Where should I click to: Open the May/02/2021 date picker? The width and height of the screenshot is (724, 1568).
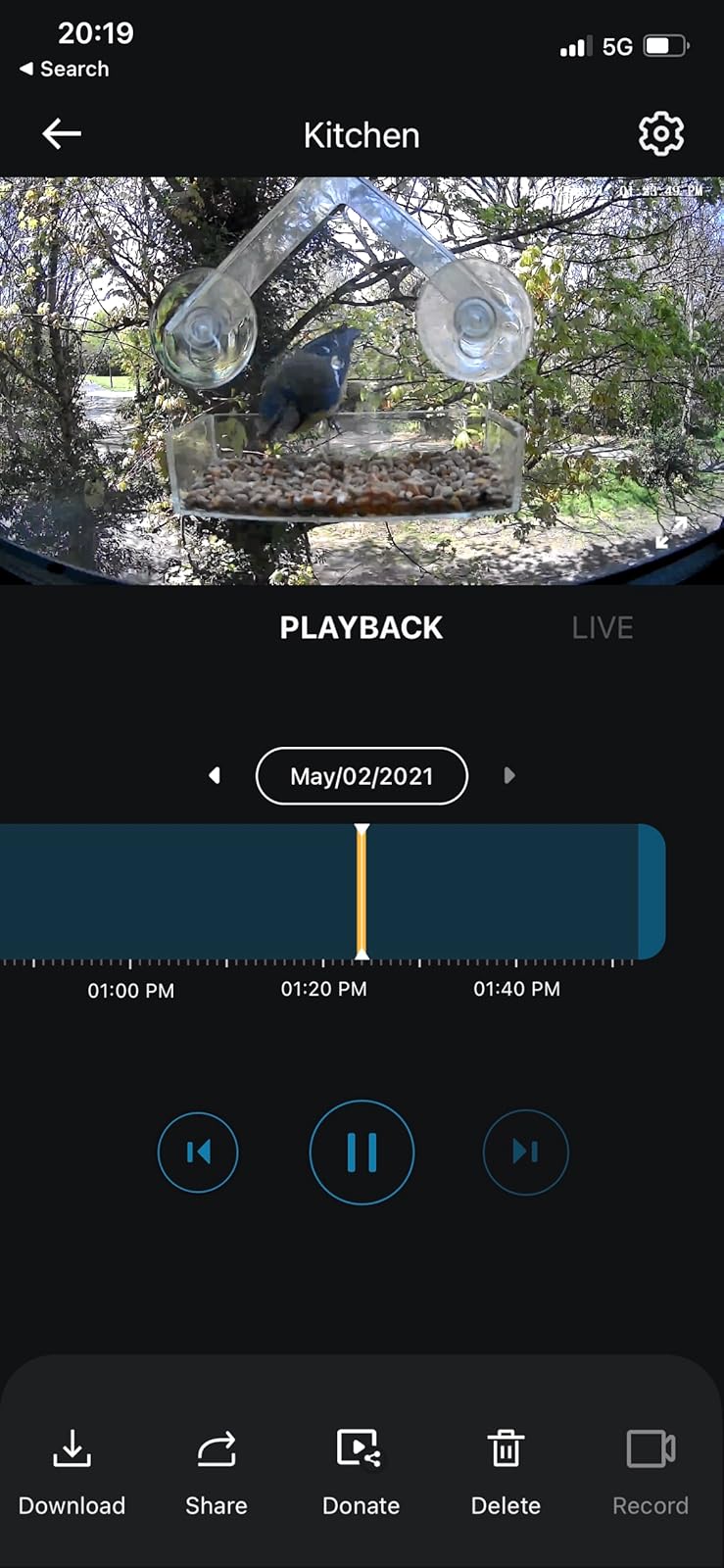pos(362,776)
